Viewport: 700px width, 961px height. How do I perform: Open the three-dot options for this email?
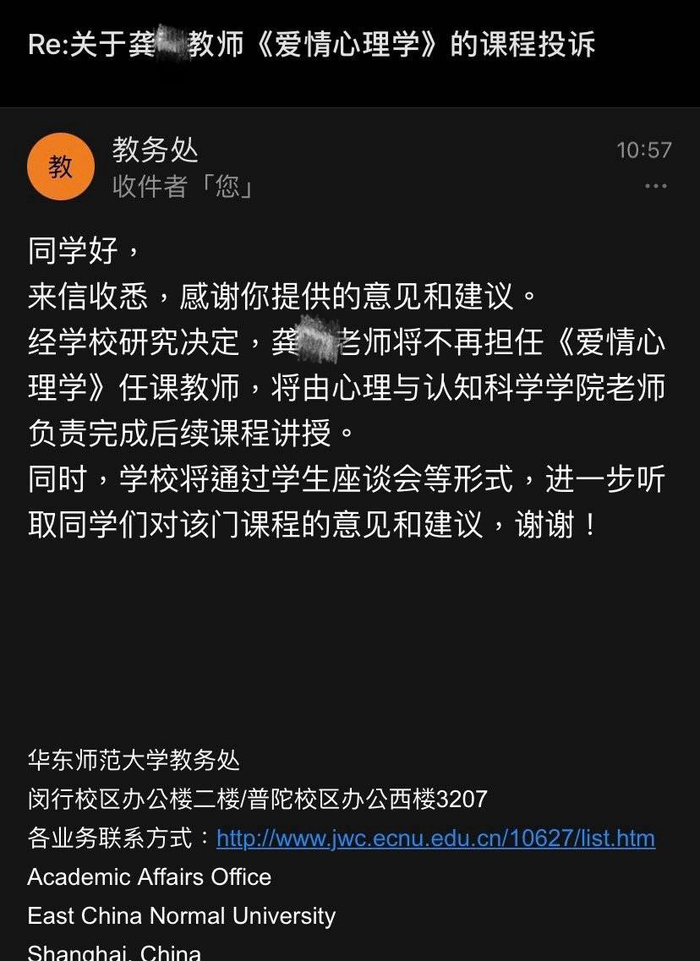click(x=656, y=186)
